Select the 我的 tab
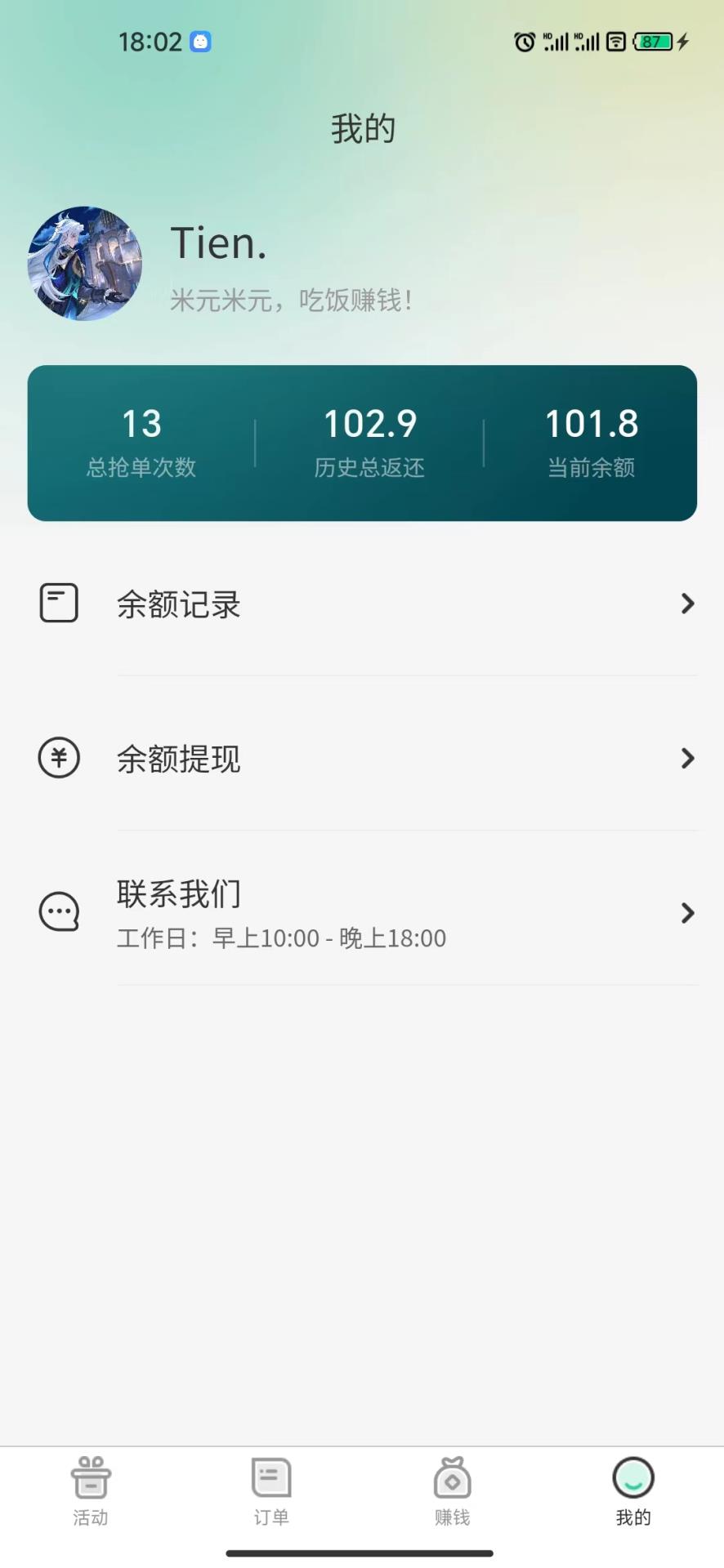The image size is (724, 1568). pos(633,1491)
